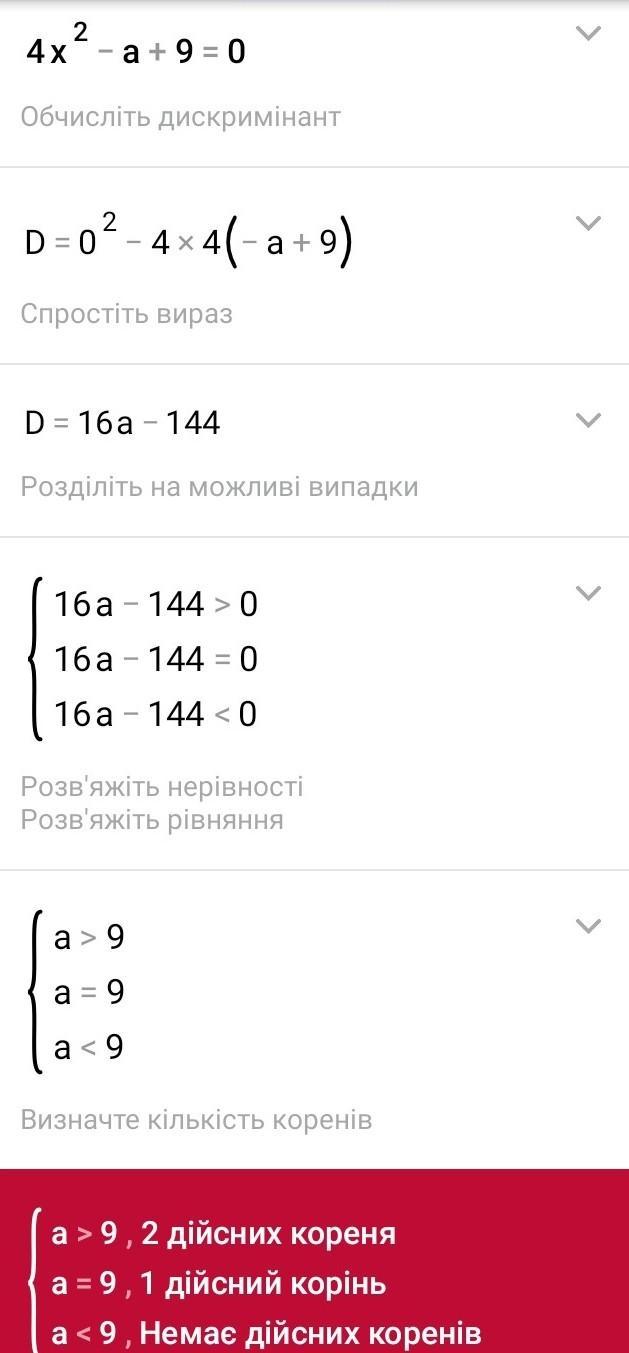Expand the step 4x² − a + 9 = 0
This screenshot has width=629, height=1353.
(x=589, y=34)
